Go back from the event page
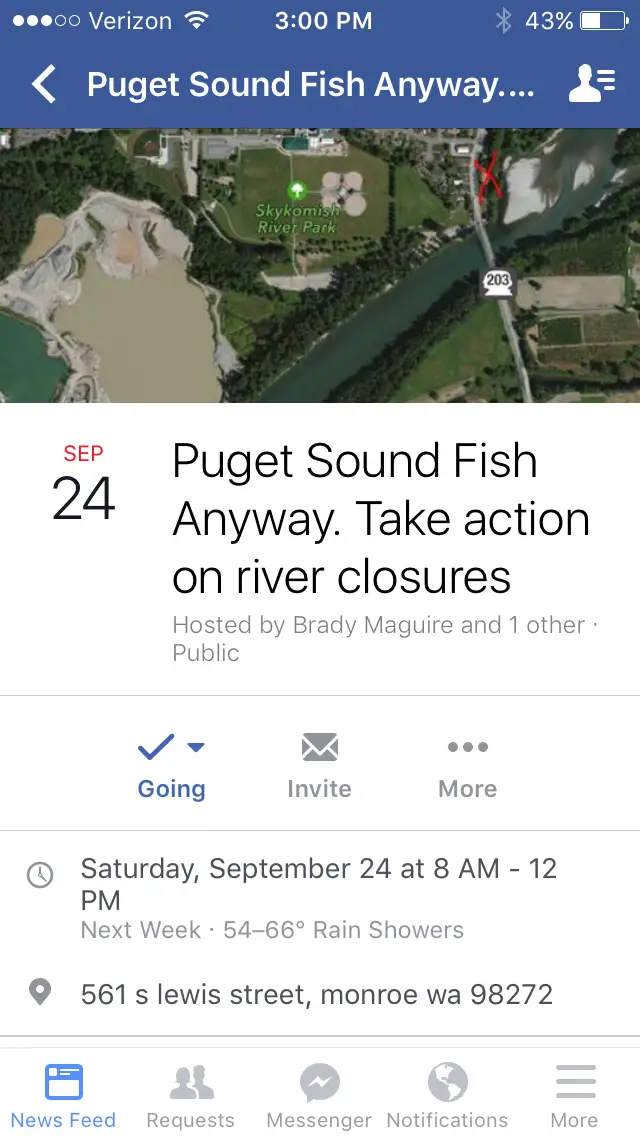This screenshot has height=1136, width=640. 44,85
